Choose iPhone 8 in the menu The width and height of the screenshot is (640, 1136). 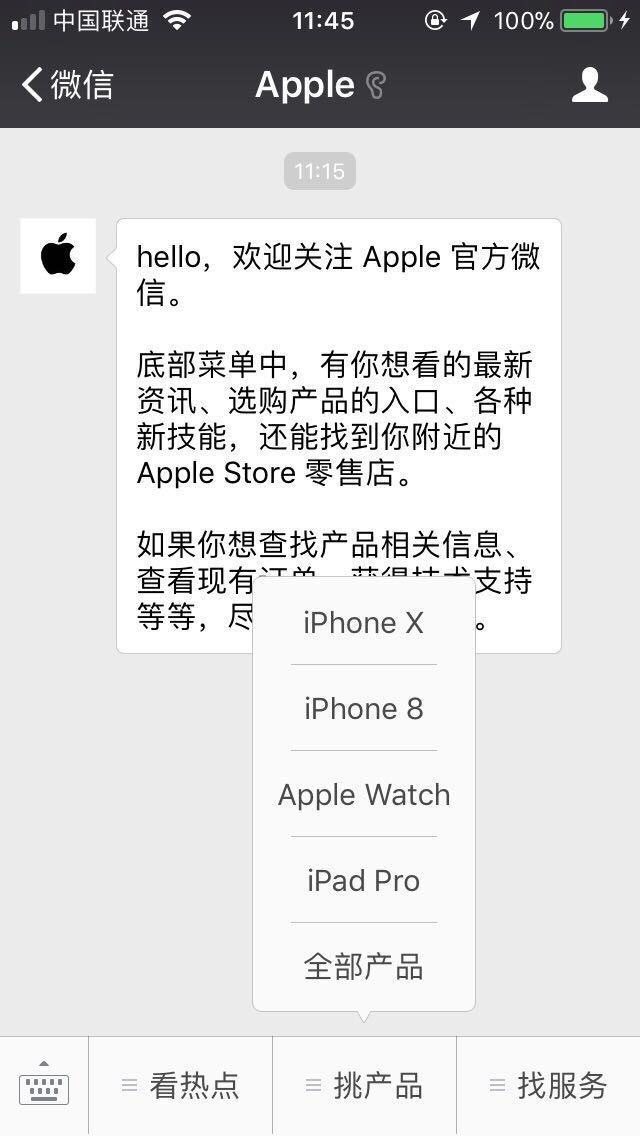[364, 709]
